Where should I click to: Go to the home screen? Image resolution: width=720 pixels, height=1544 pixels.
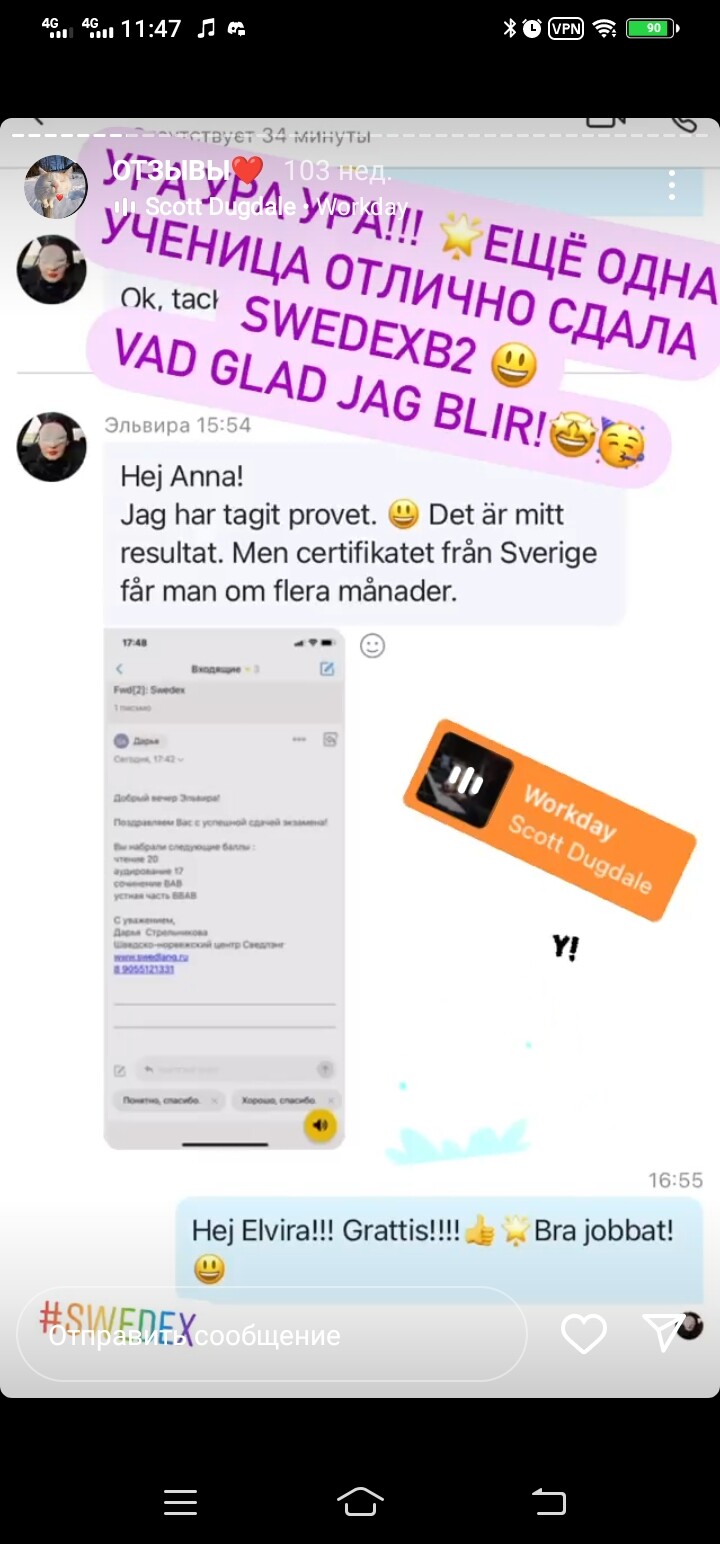360,1501
